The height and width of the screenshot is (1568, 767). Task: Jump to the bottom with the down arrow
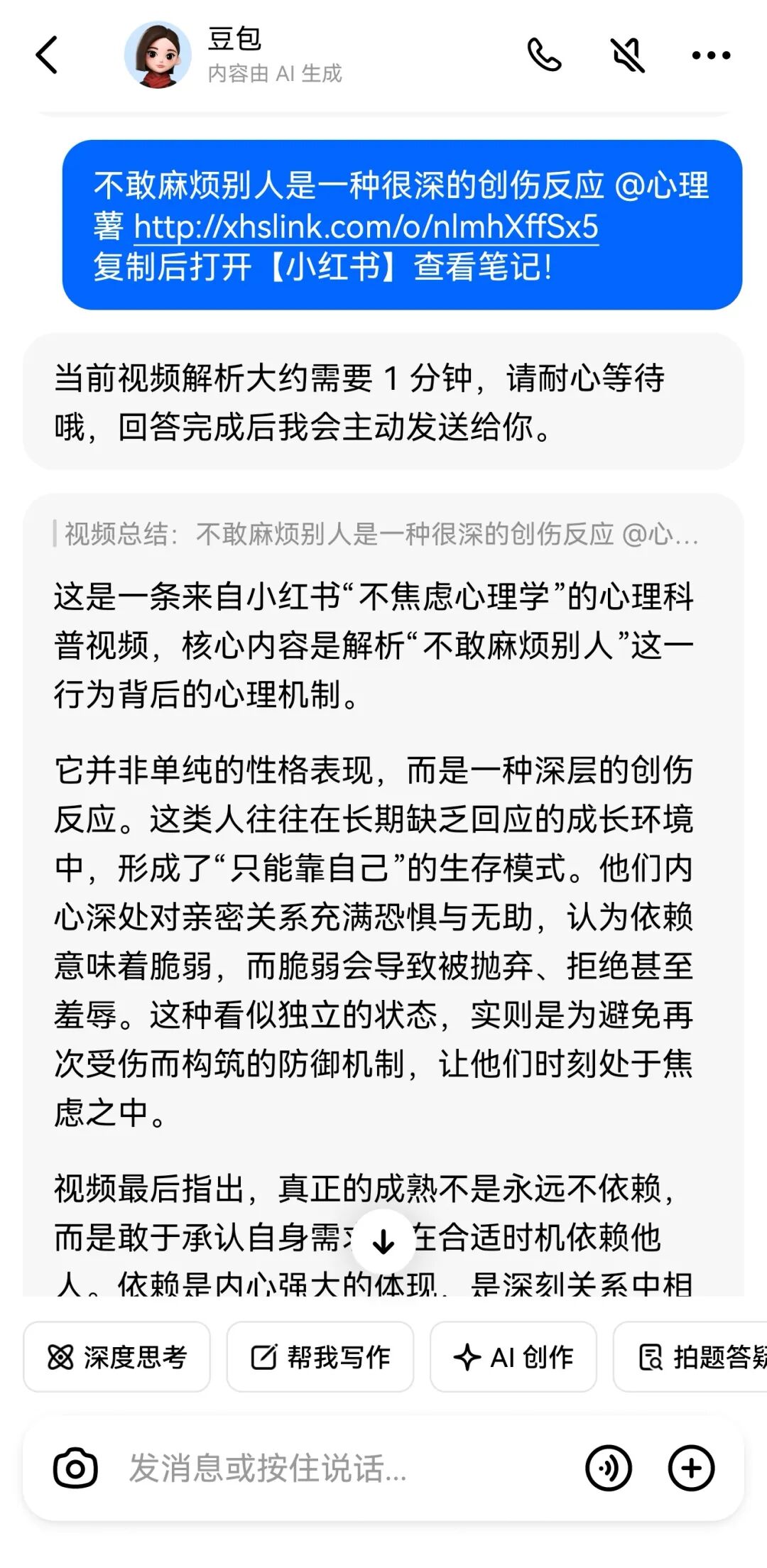click(x=383, y=1242)
